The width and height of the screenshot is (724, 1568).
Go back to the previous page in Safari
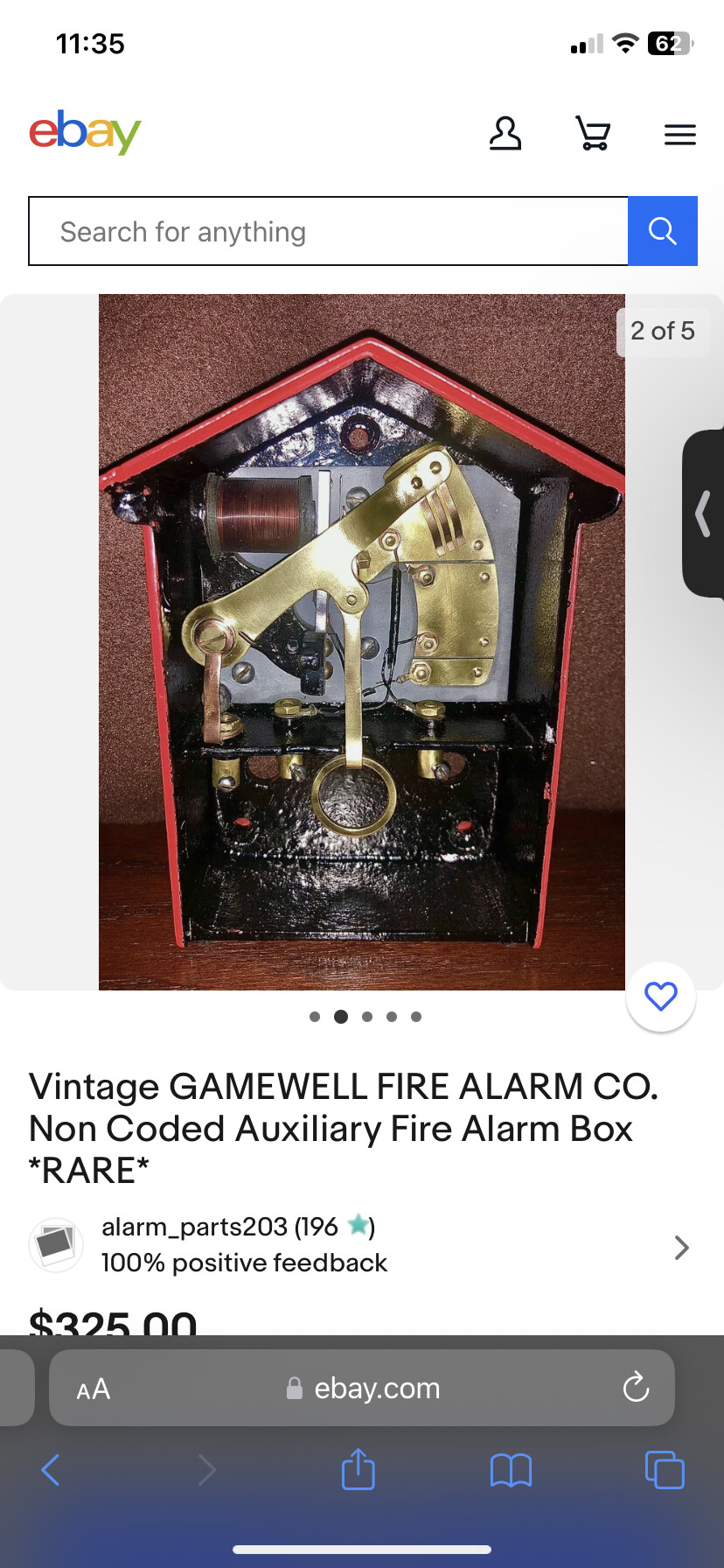[x=51, y=1470]
